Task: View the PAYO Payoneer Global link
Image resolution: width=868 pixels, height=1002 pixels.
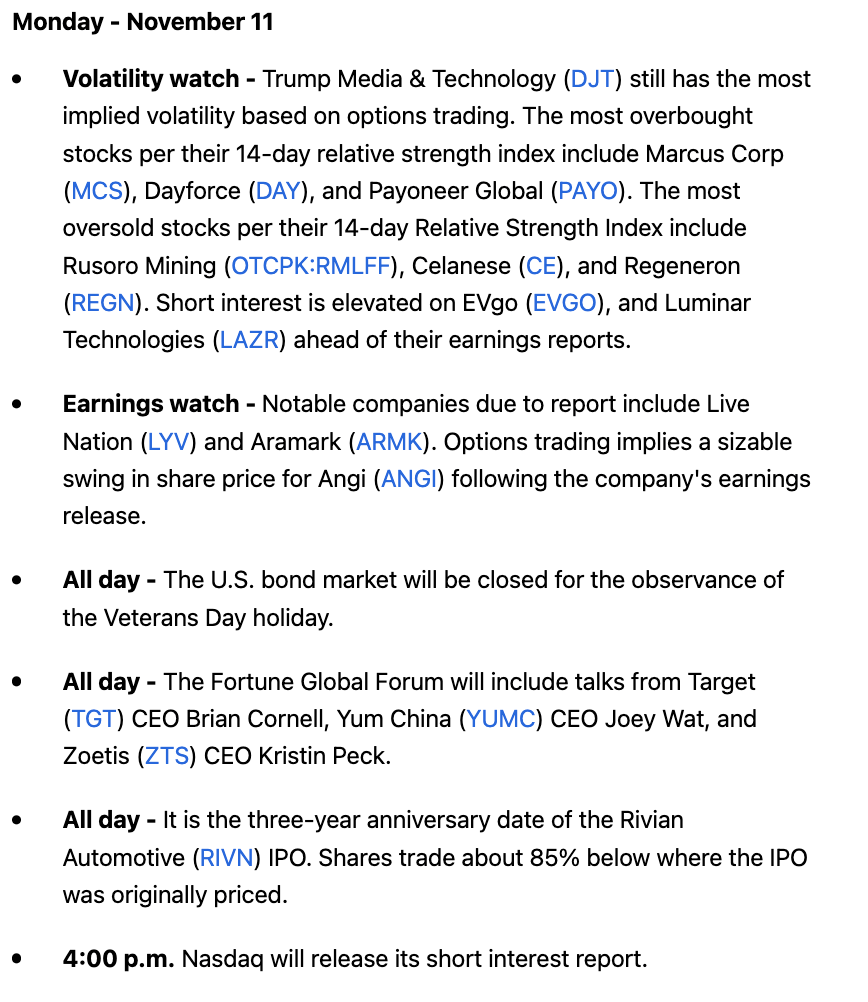Action: click(588, 191)
